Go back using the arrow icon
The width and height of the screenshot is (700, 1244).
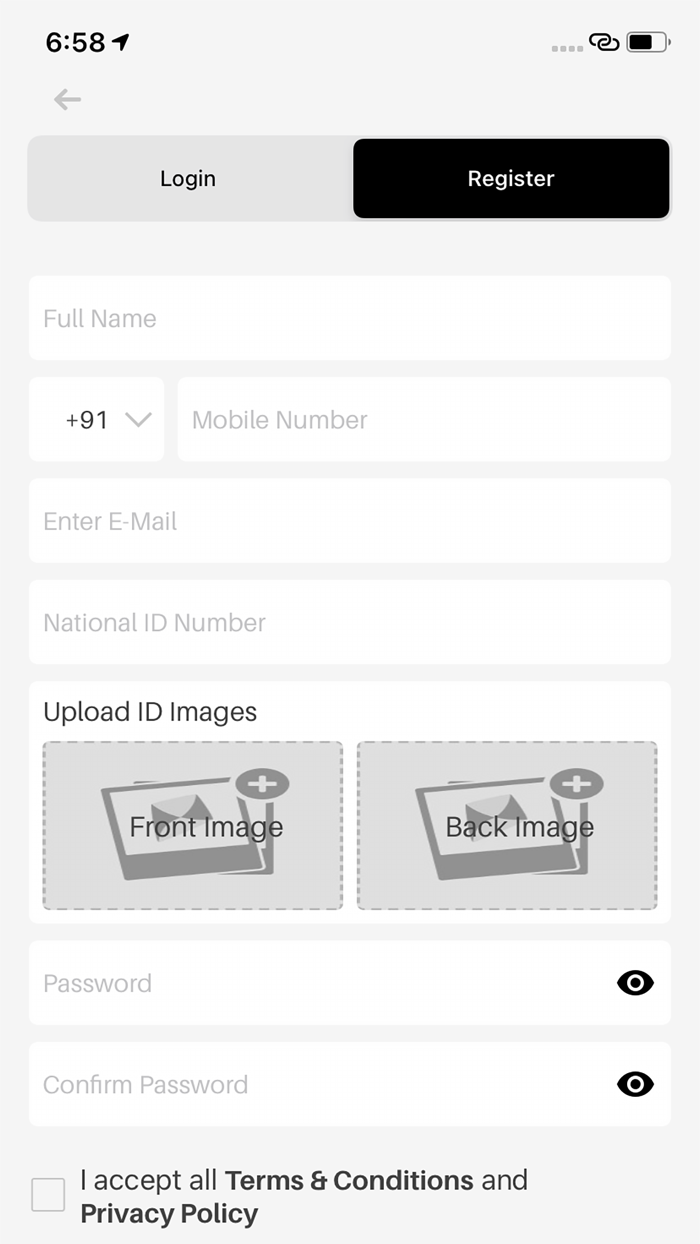pyautogui.click(x=67, y=99)
